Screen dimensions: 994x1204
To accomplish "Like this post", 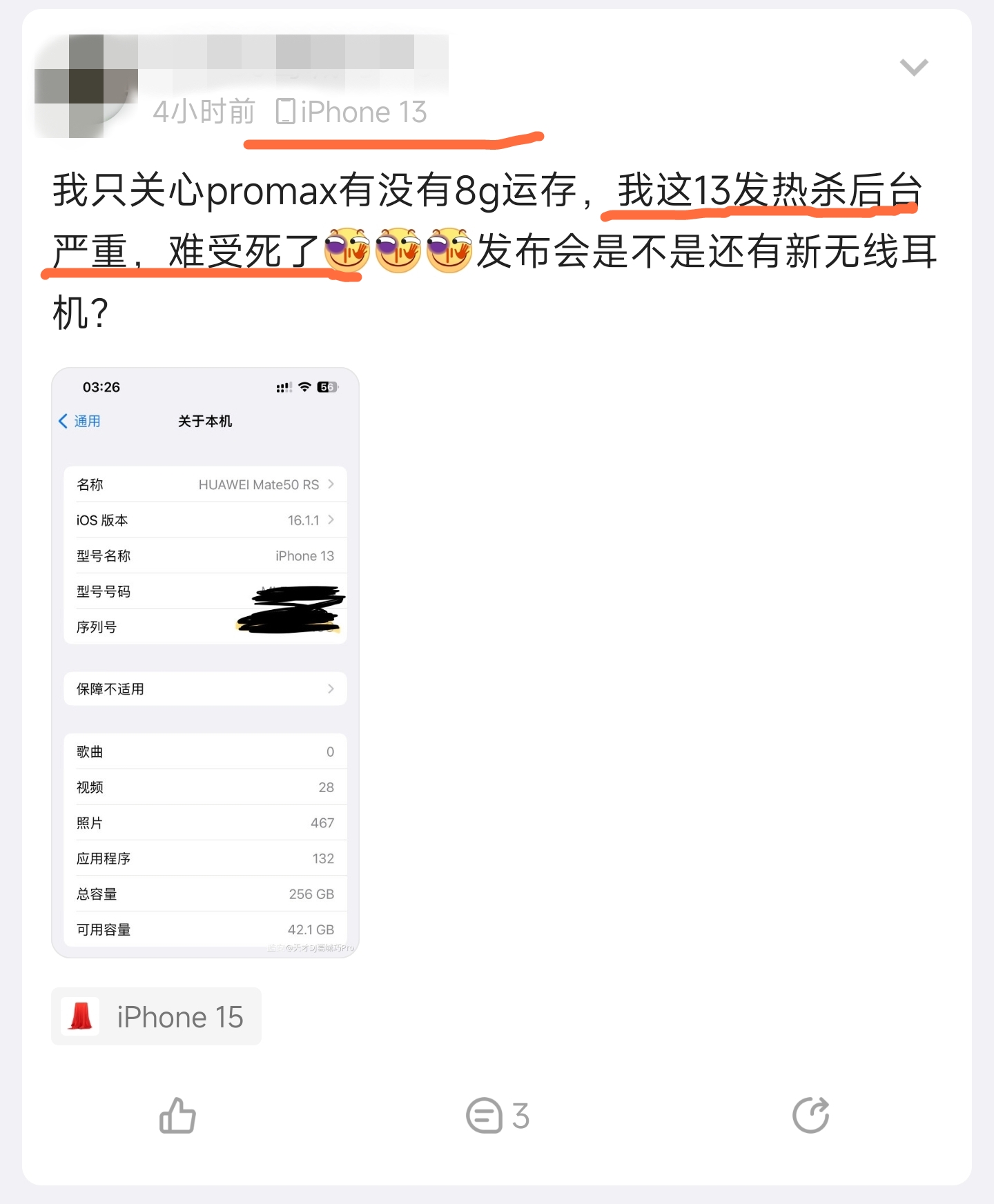I will point(177,1116).
